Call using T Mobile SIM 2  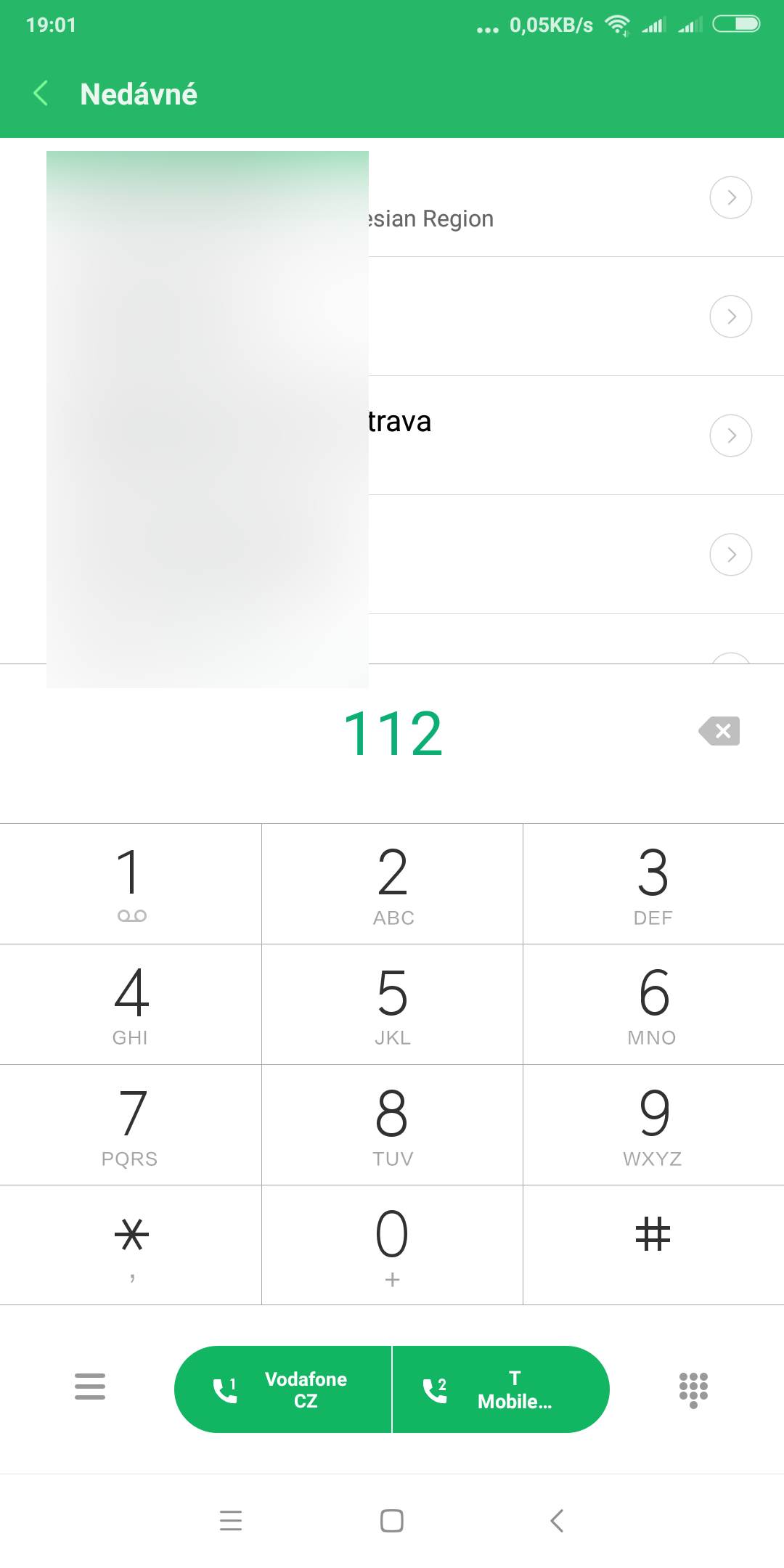(501, 1389)
